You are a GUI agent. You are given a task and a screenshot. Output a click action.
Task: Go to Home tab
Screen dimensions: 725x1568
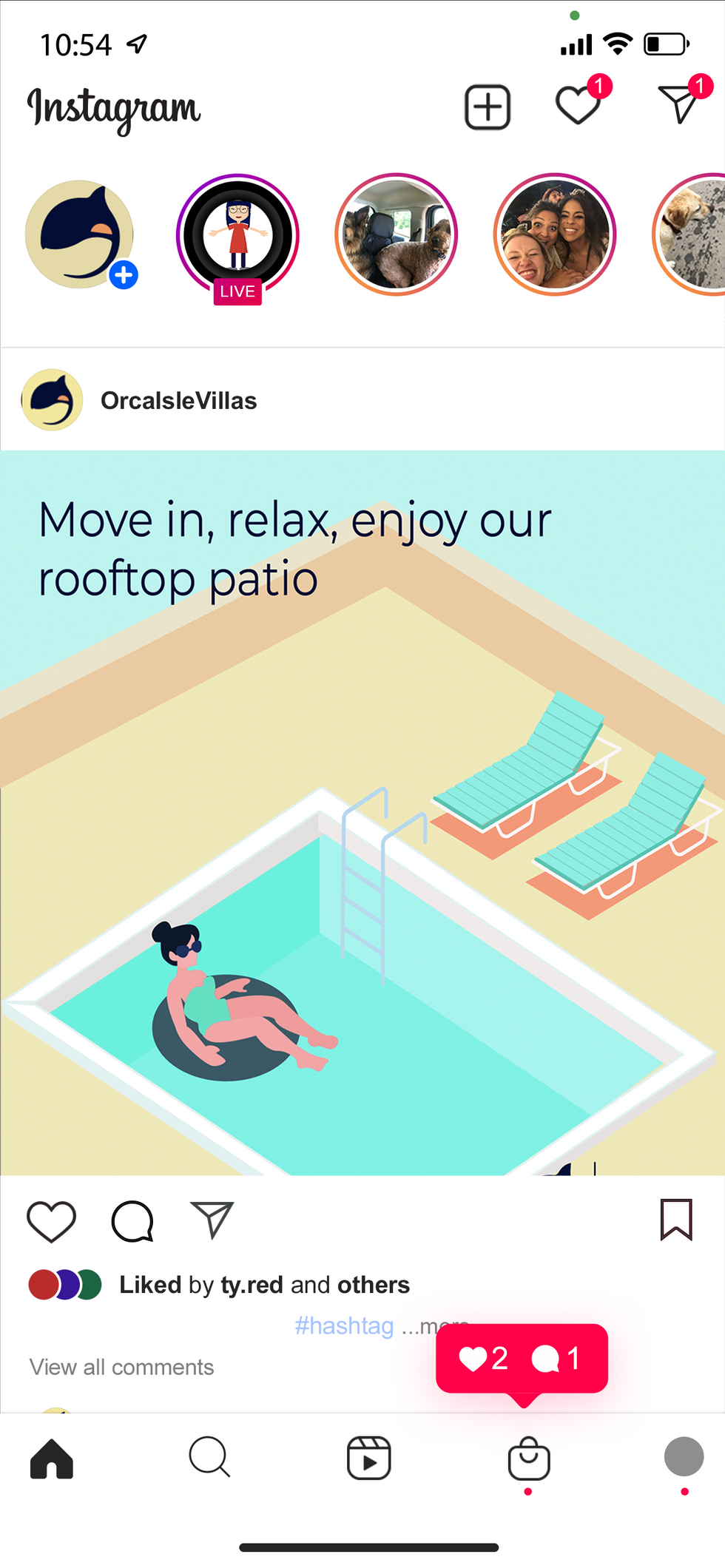pyautogui.click(x=52, y=1459)
